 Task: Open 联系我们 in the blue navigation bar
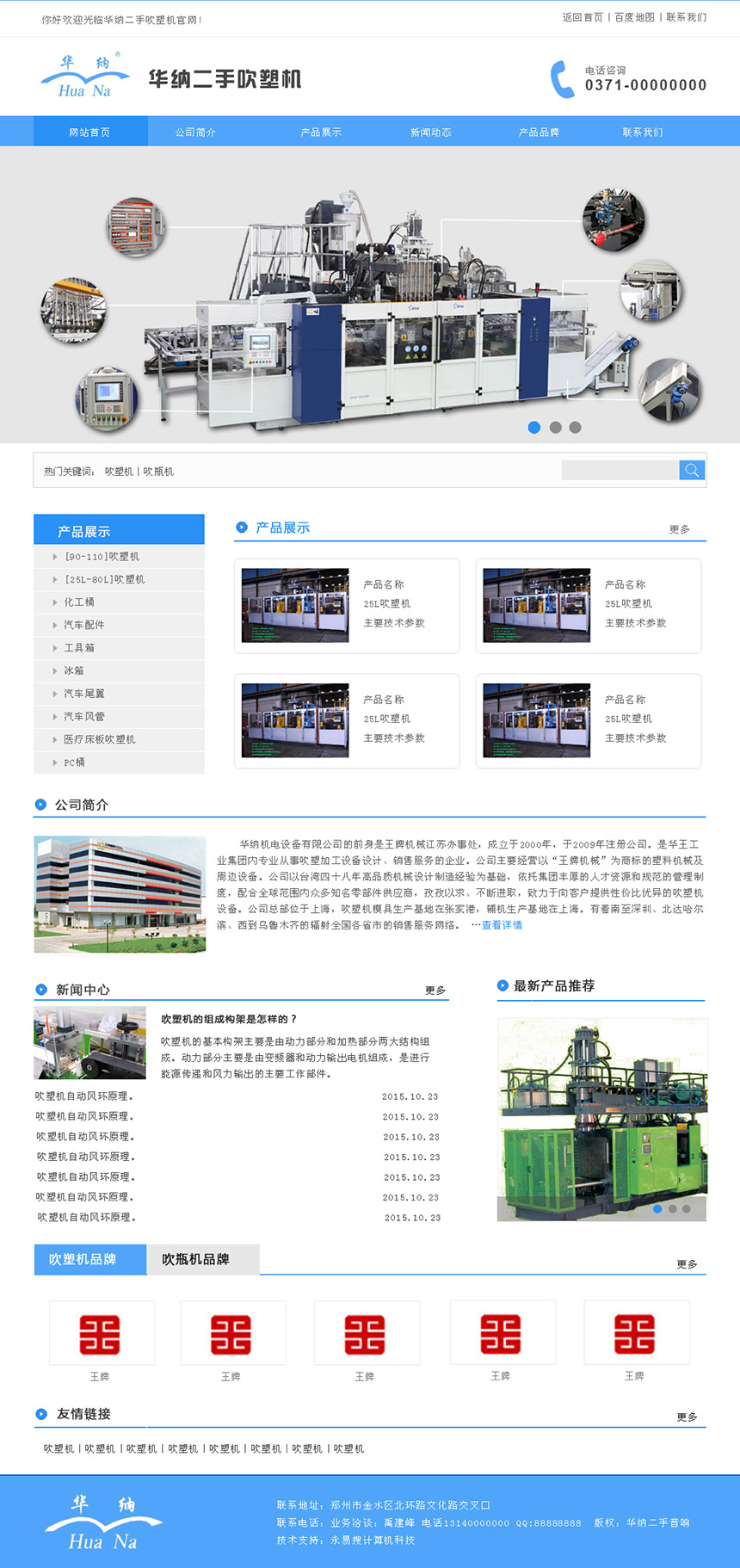click(x=643, y=132)
